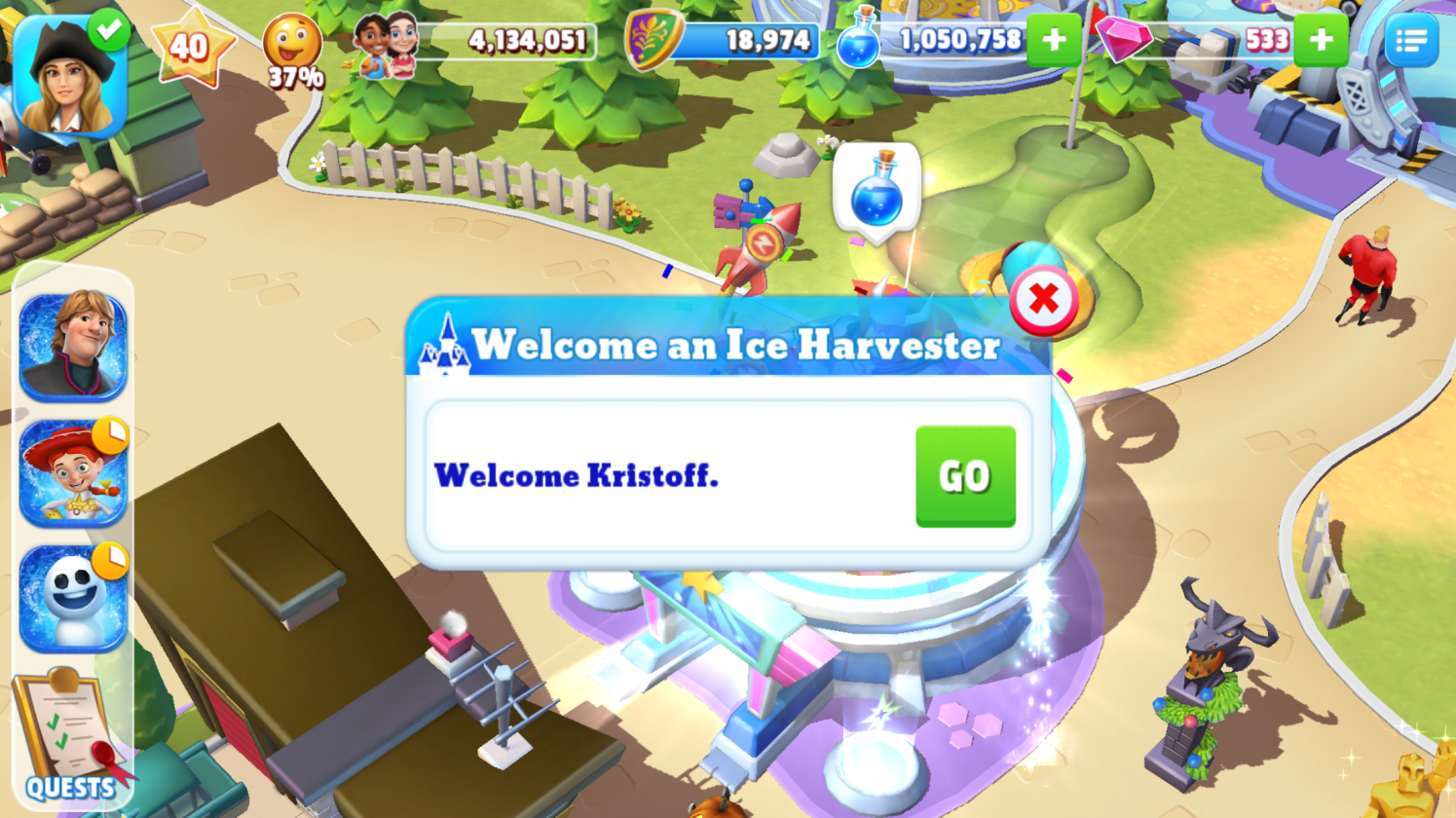
Task: Close the Welcome an Ice Harvester dialog
Action: [x=1043, y=299]
